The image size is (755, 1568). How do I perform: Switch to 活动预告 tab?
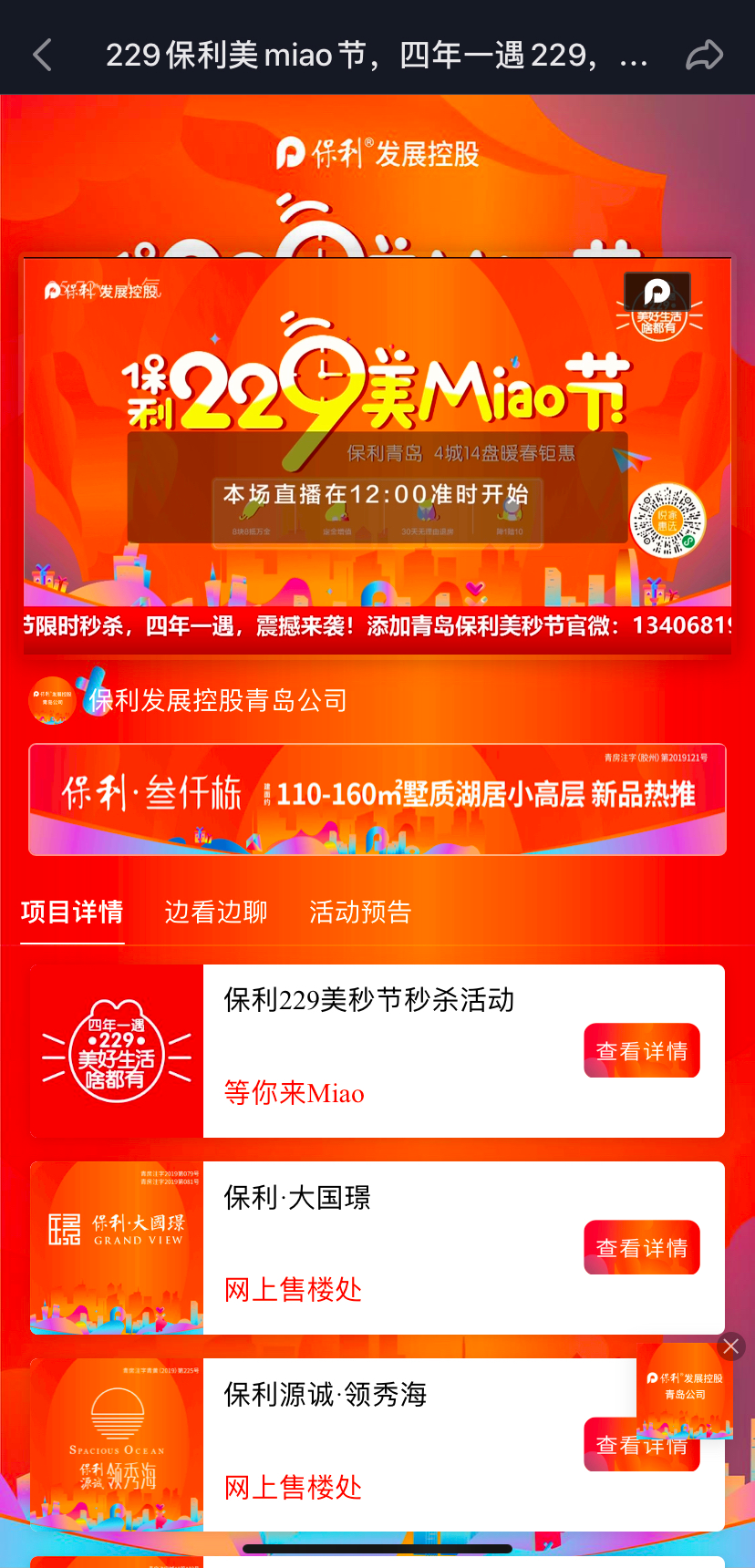click(x=360, y=912)
